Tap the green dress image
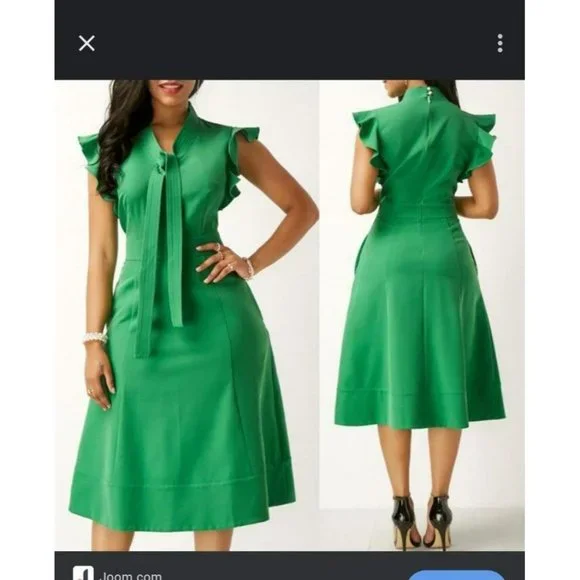 point(290,315)
